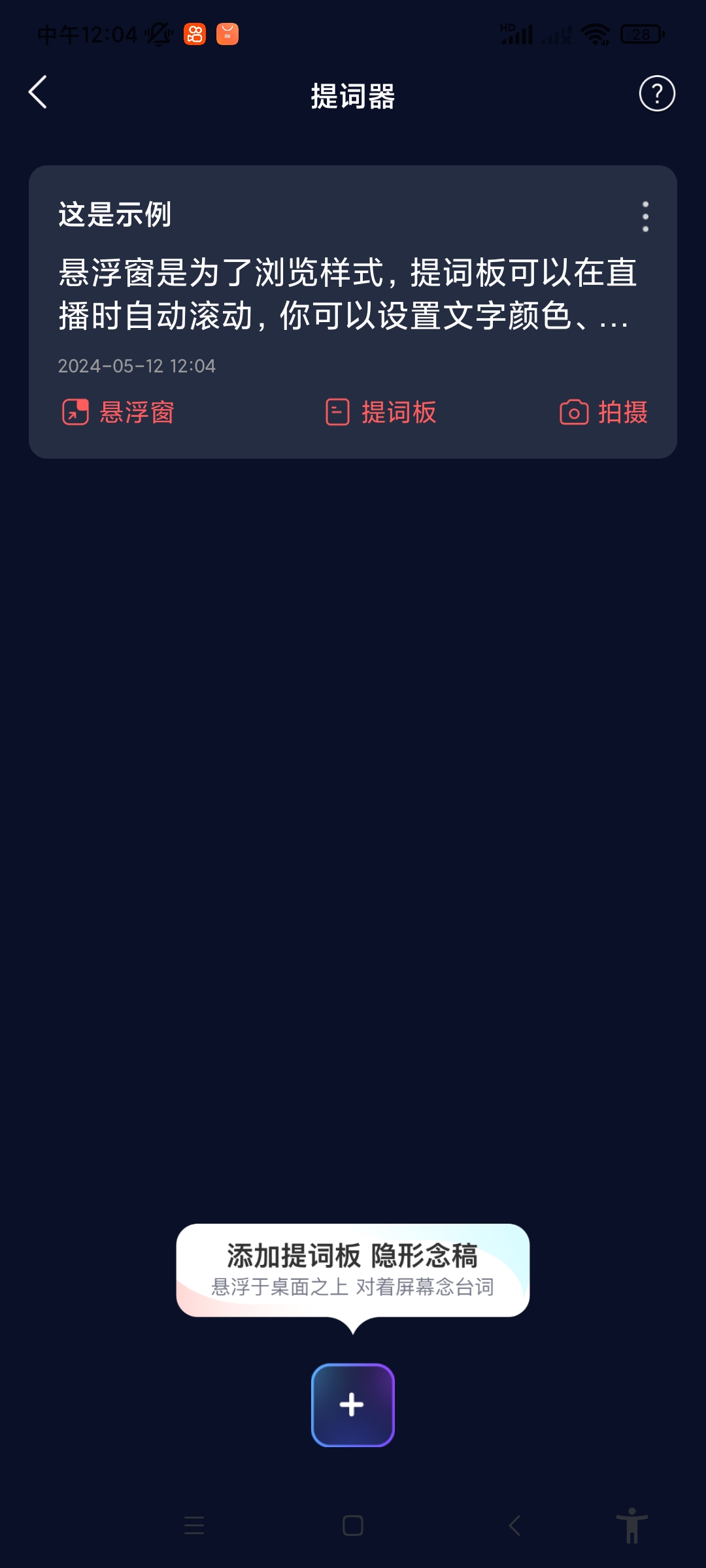Open the system recent apps menu
706x1568 pixels.
tap(194, 1526)
